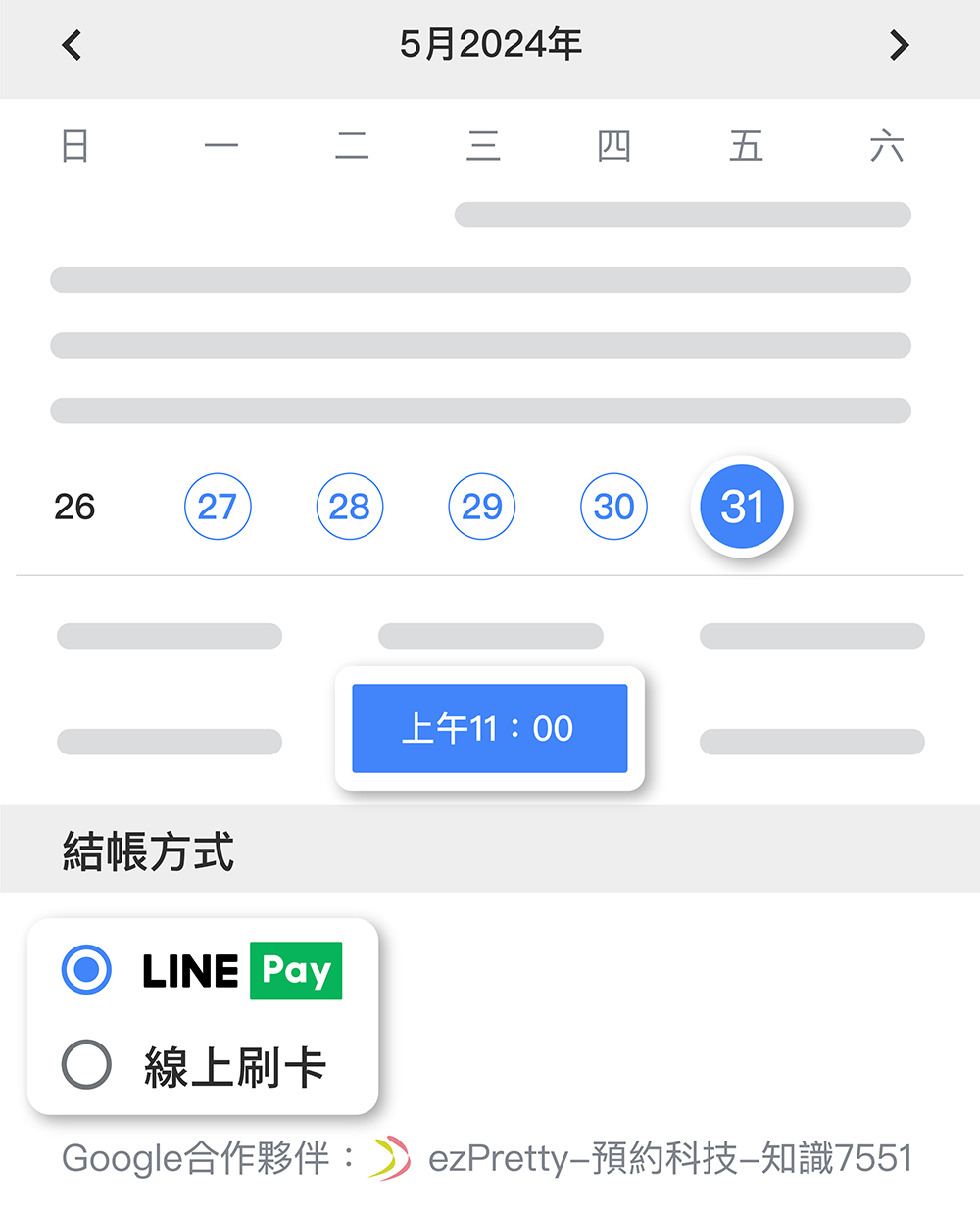Viewport: 980px width, 1214px height.
Task: Deselect the highlighted date 31
Action: 742,507
